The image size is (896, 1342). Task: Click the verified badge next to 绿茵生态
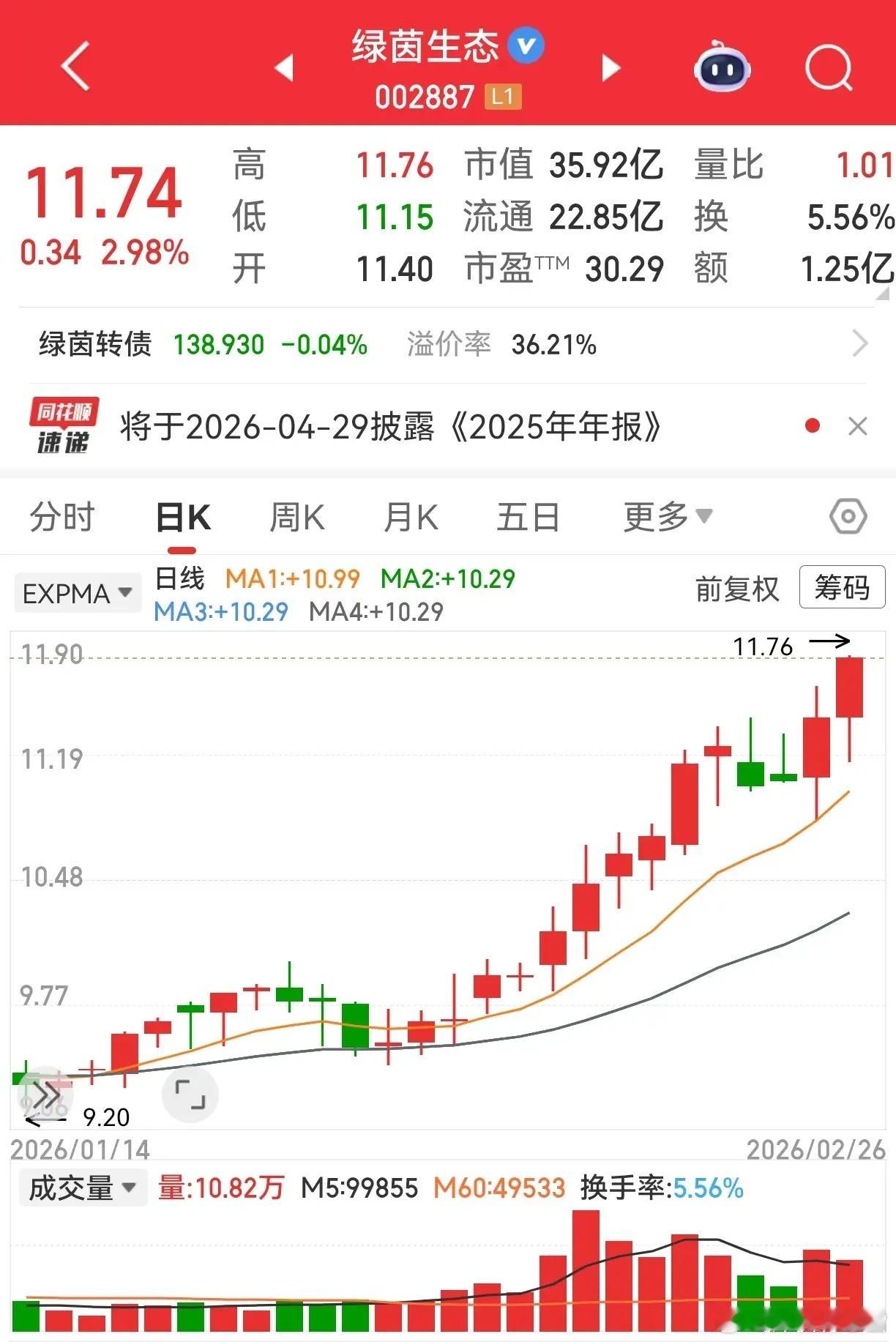[525, 44]
